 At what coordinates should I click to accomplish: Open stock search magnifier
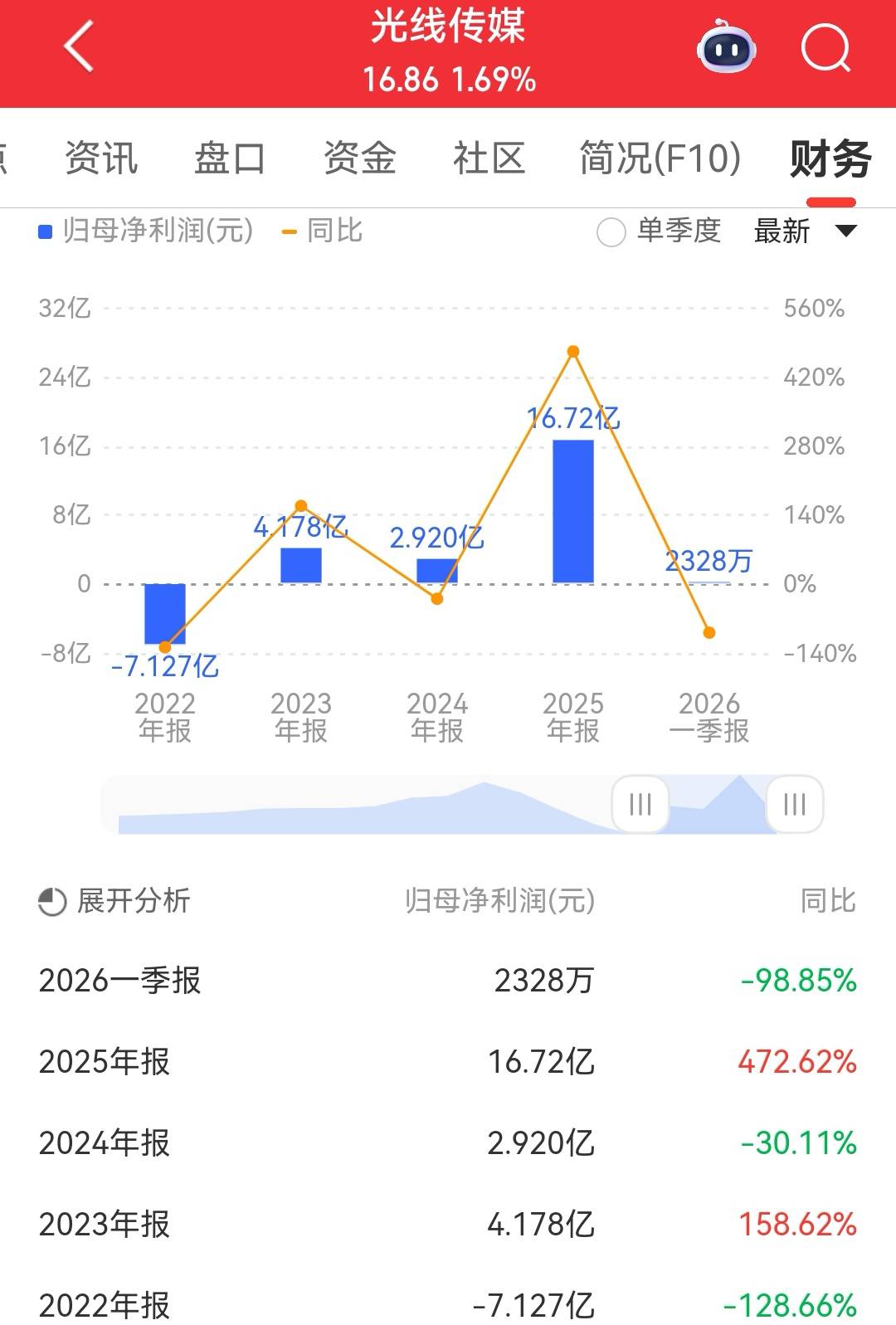pos(825,49)
